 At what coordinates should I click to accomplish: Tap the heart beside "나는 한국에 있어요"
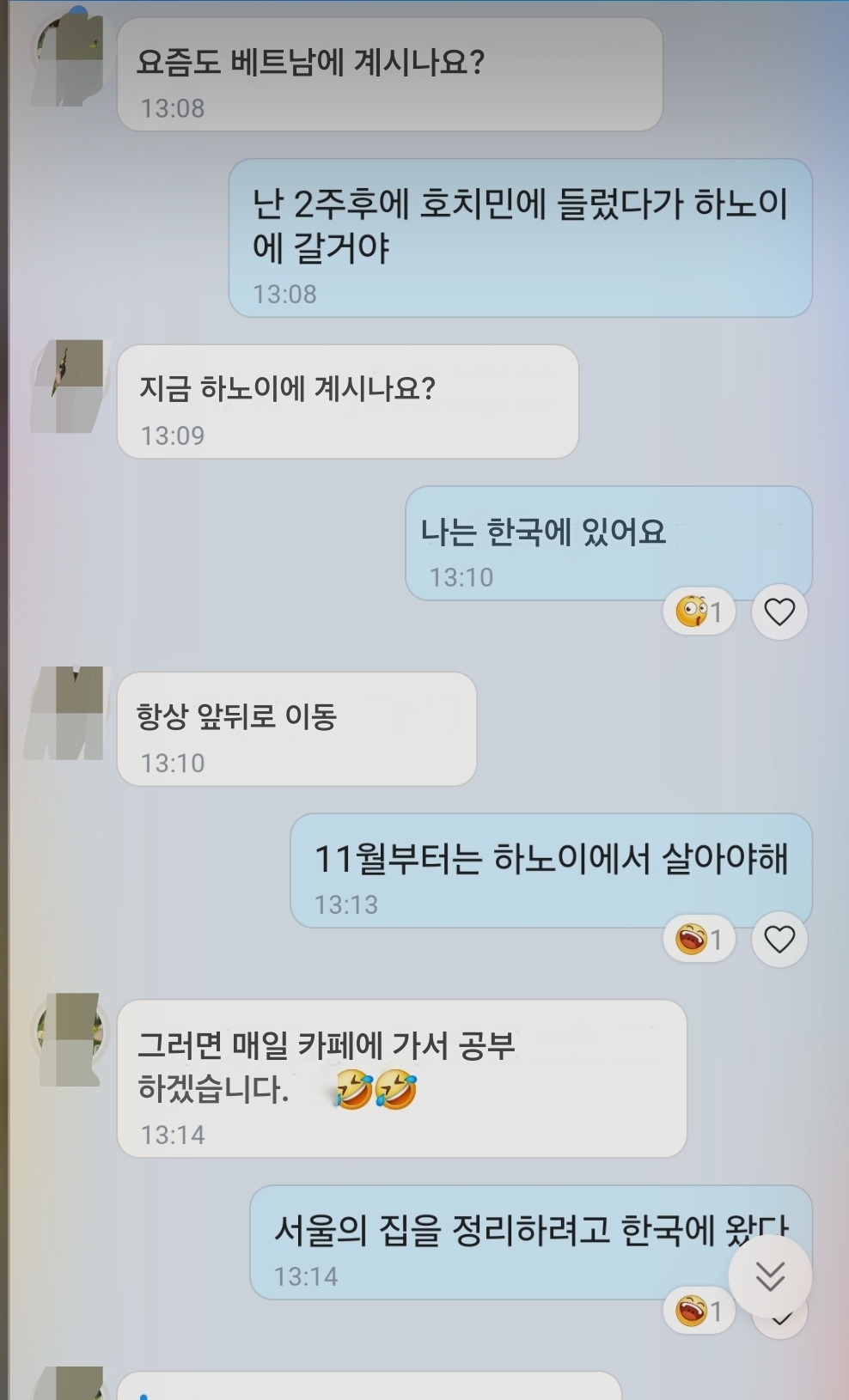[x=779, y=612]
